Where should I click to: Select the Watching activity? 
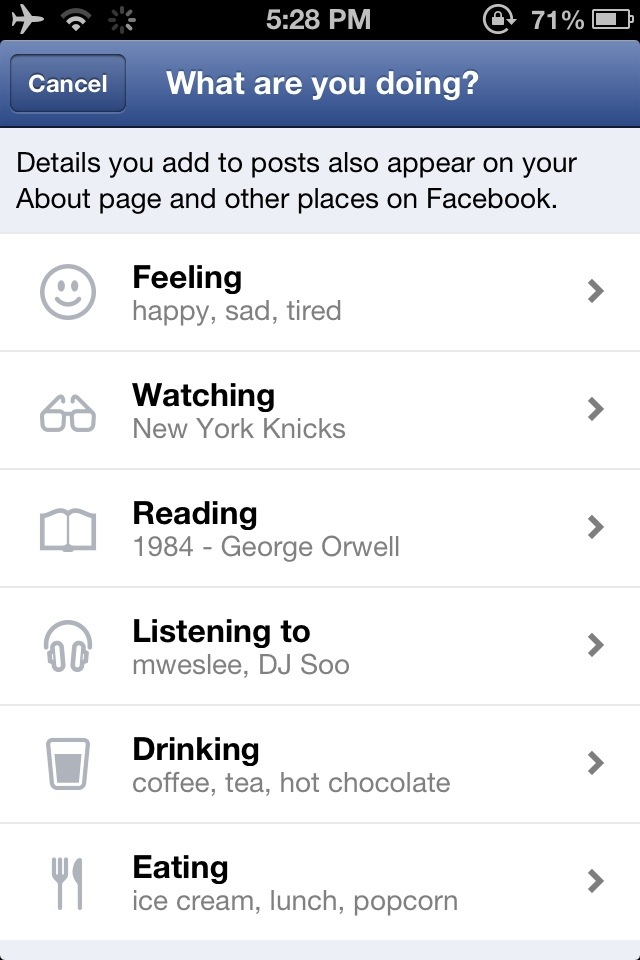click(320, 410)
